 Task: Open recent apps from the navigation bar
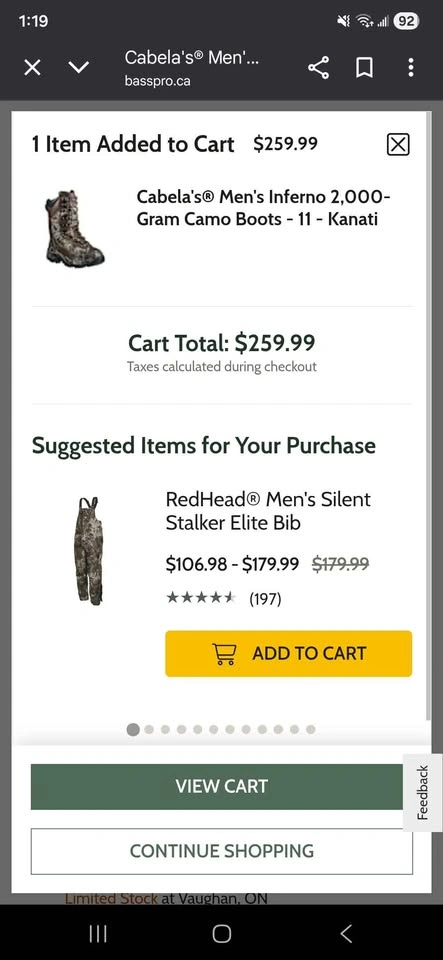98,933
